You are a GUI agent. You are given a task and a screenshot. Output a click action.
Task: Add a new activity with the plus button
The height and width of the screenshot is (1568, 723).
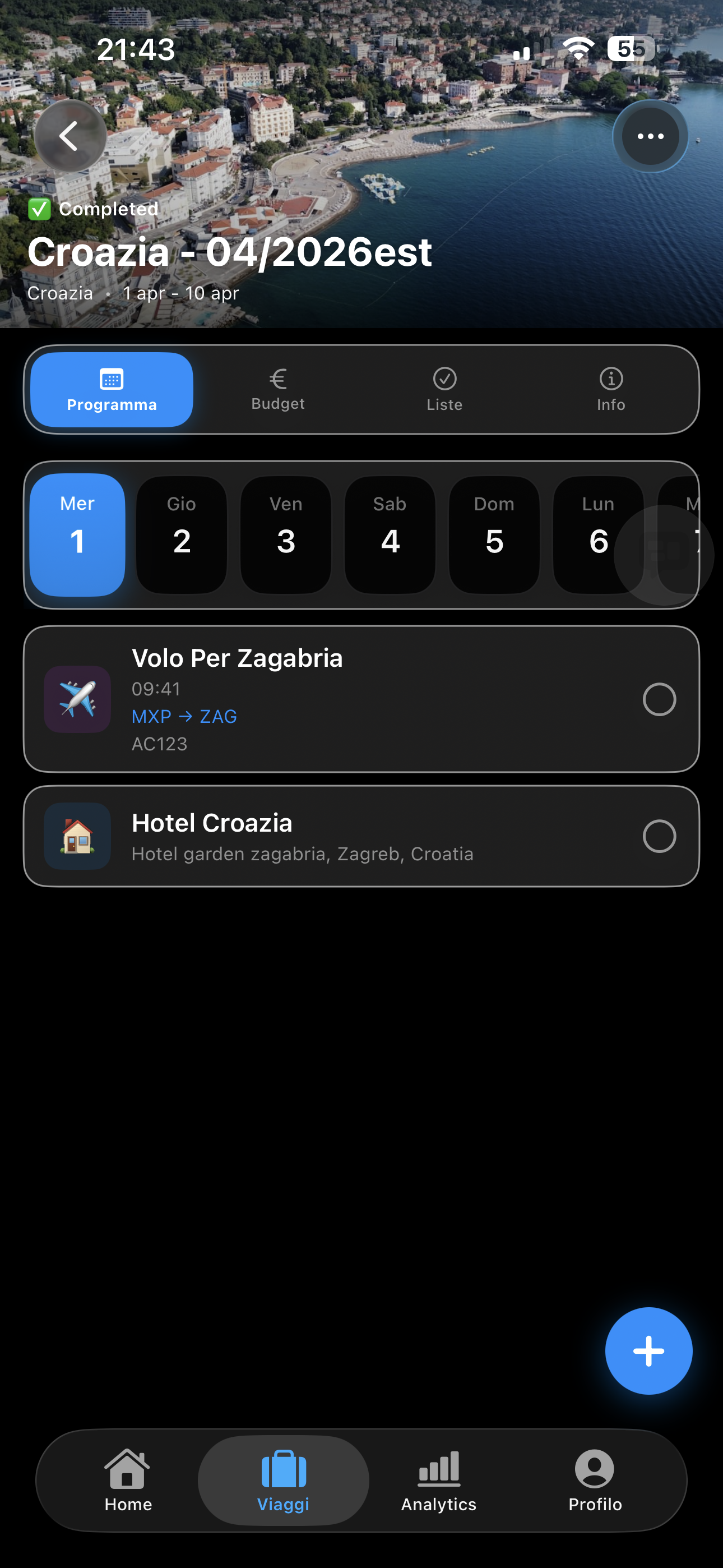click(648, 1351)
